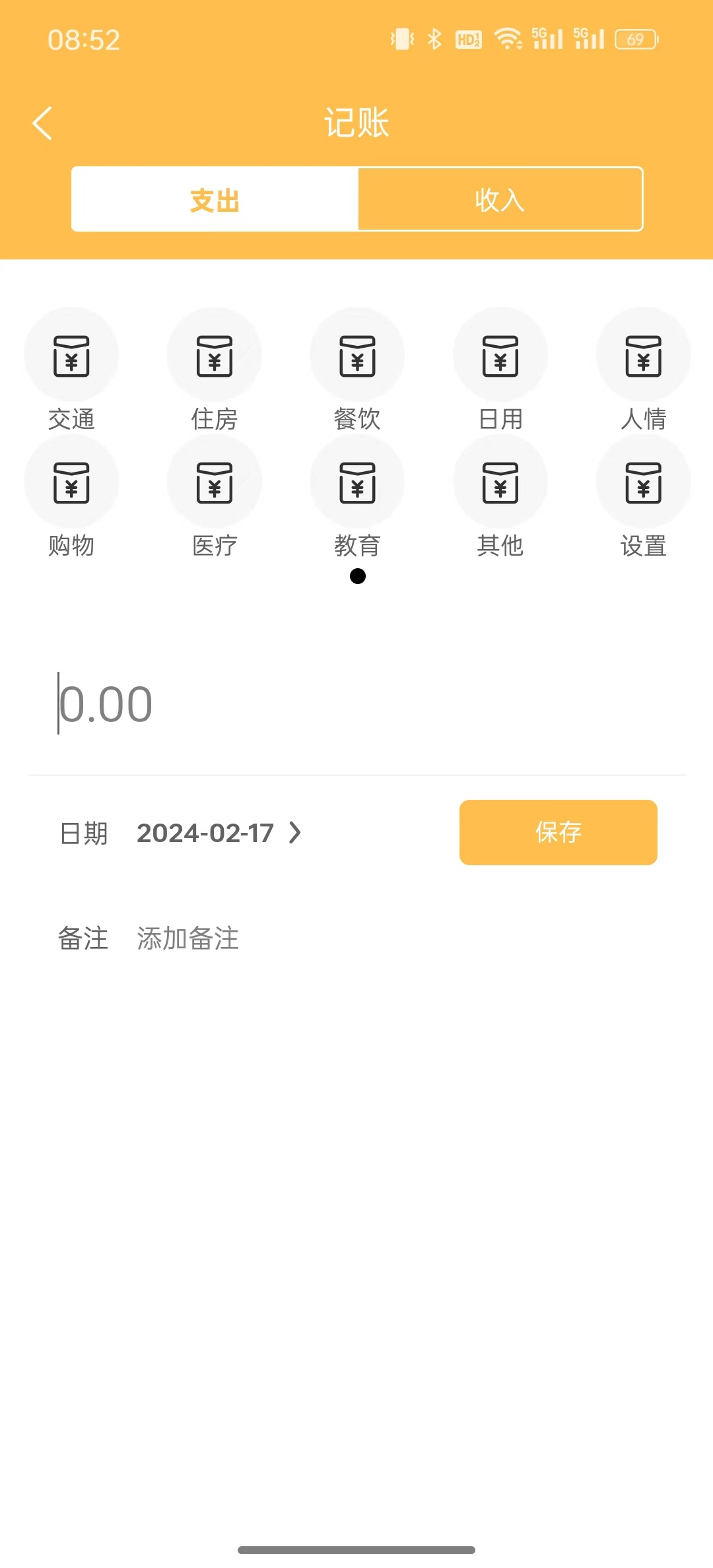This screenshot has width=713, height=1568.
Task: Select the 住房 expense category icon
Action: pyautogui.click(x=214, y=354)
